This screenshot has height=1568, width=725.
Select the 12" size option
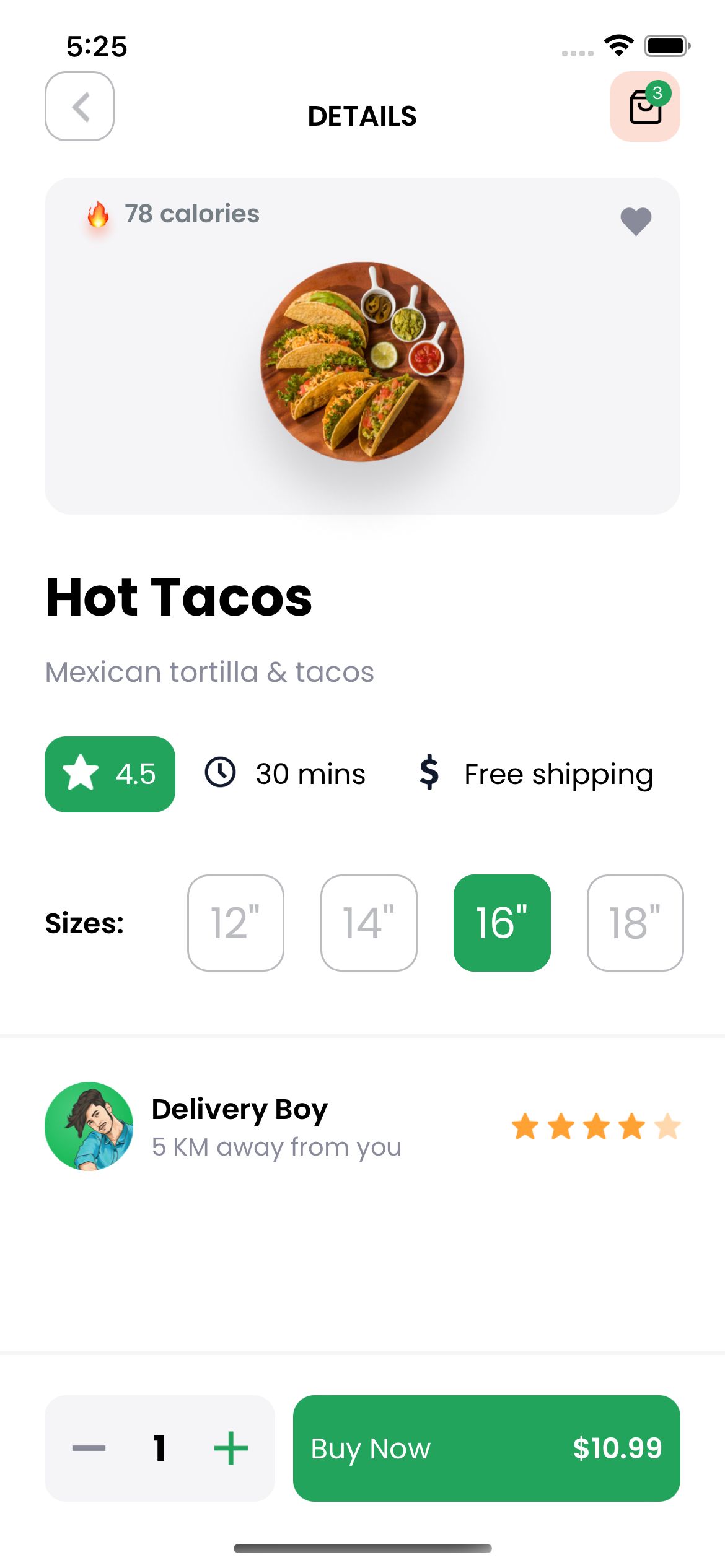click(235, 923)
